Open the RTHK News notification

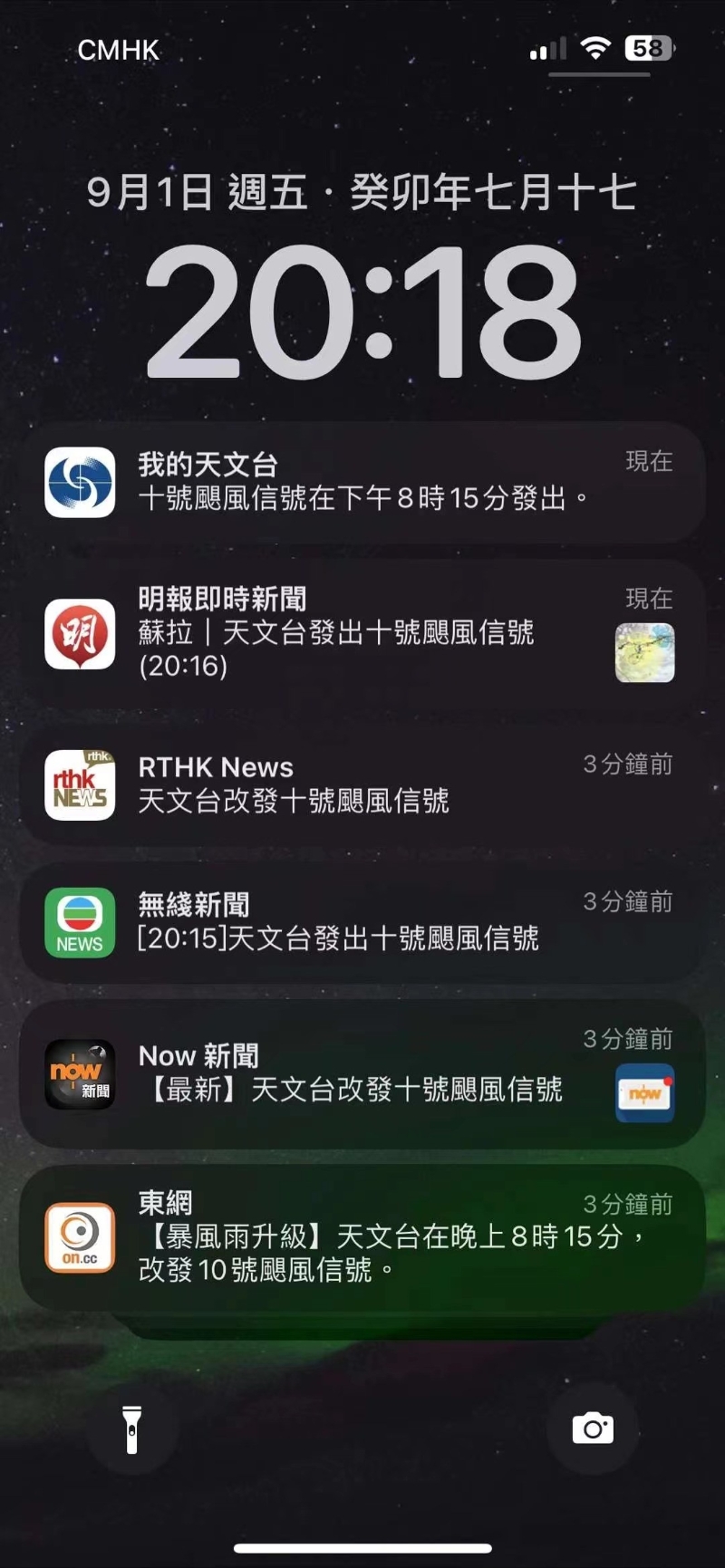point(362,784)
